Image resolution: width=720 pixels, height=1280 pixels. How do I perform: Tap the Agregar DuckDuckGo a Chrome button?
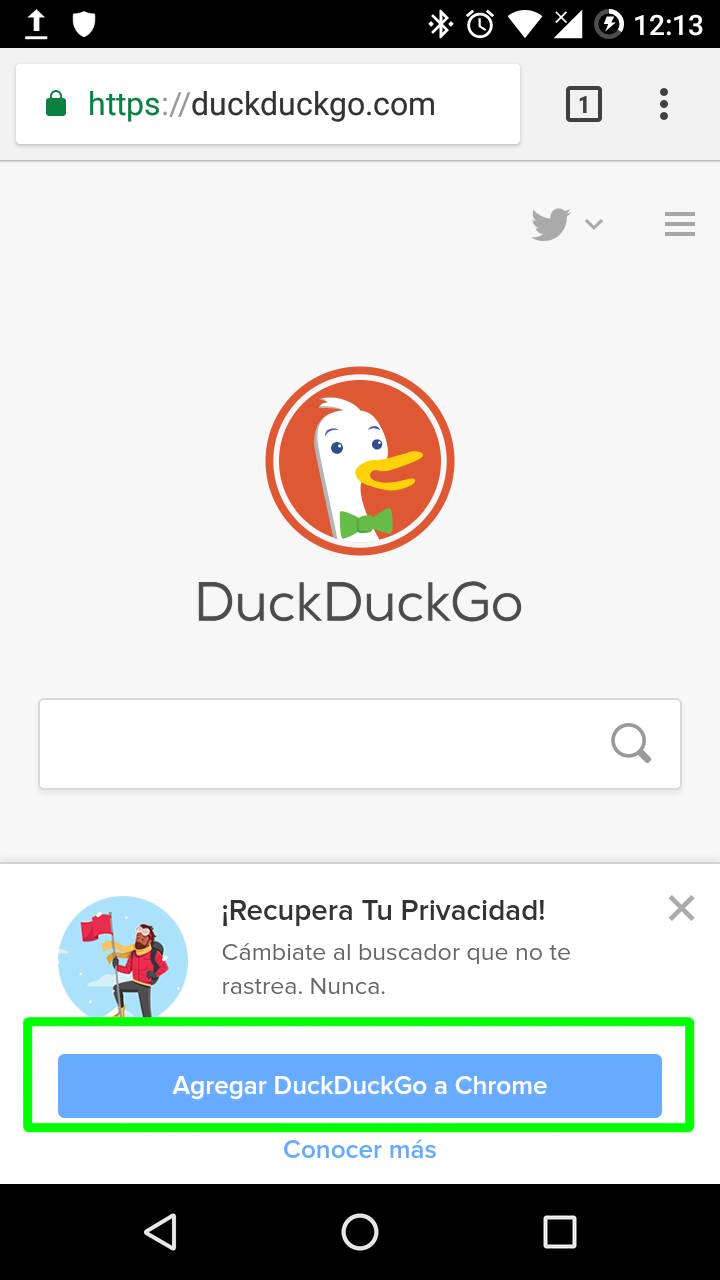pos(360,1085)
